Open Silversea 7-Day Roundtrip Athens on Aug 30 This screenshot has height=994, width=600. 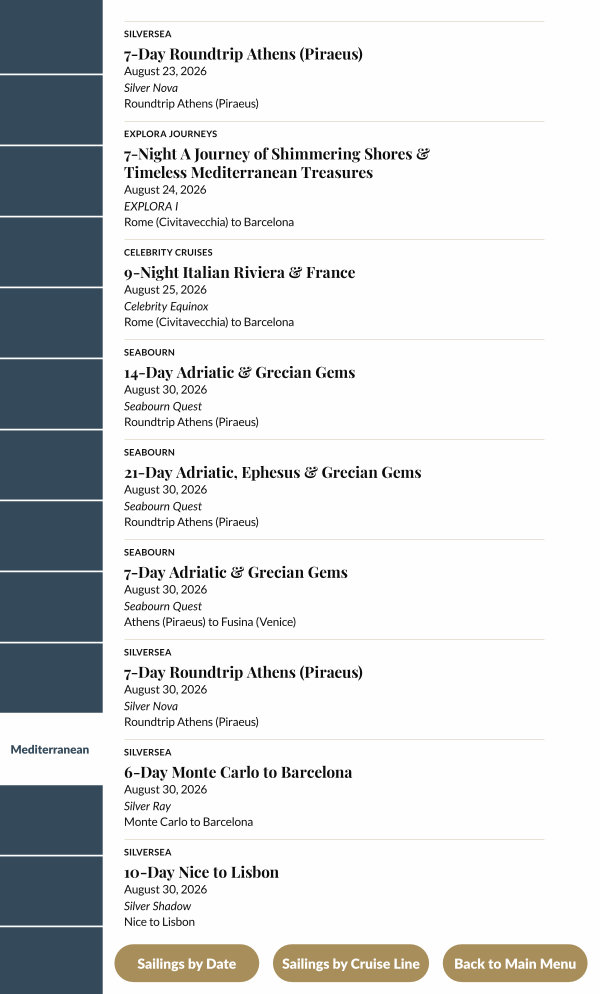(243, 672)
